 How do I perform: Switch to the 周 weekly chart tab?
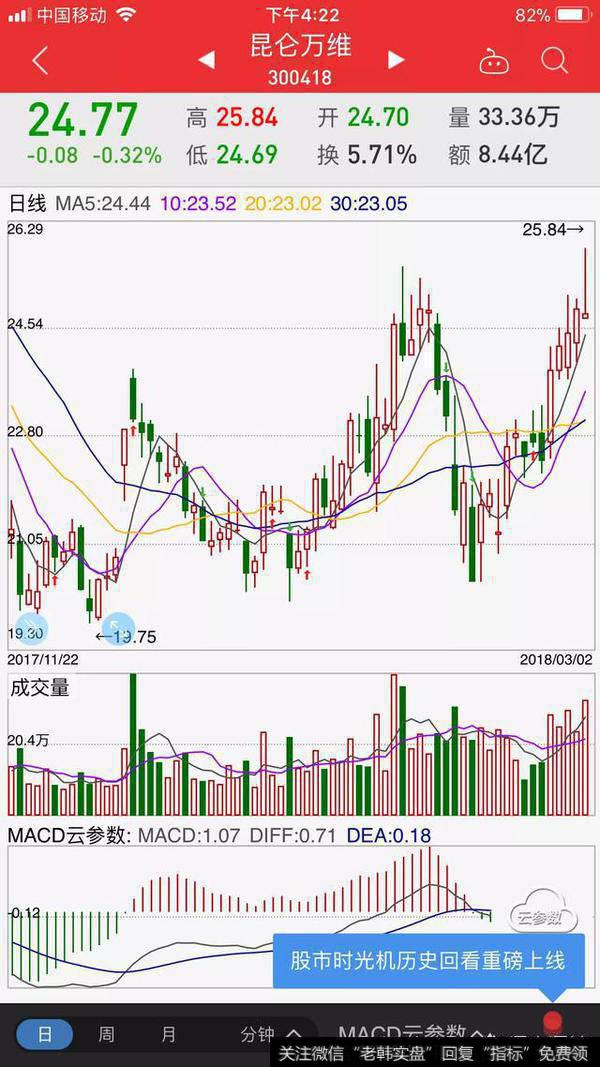pyautogui.click(x=106, y=1035)
